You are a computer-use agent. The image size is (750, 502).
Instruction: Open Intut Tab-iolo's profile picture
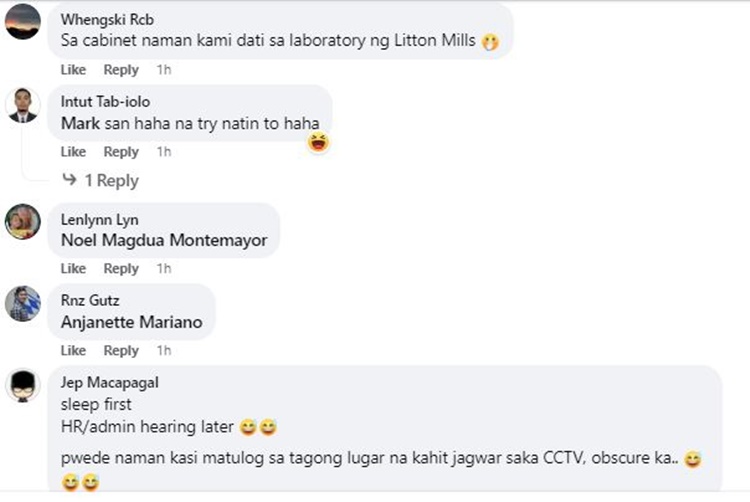click(x=23, y=106)
